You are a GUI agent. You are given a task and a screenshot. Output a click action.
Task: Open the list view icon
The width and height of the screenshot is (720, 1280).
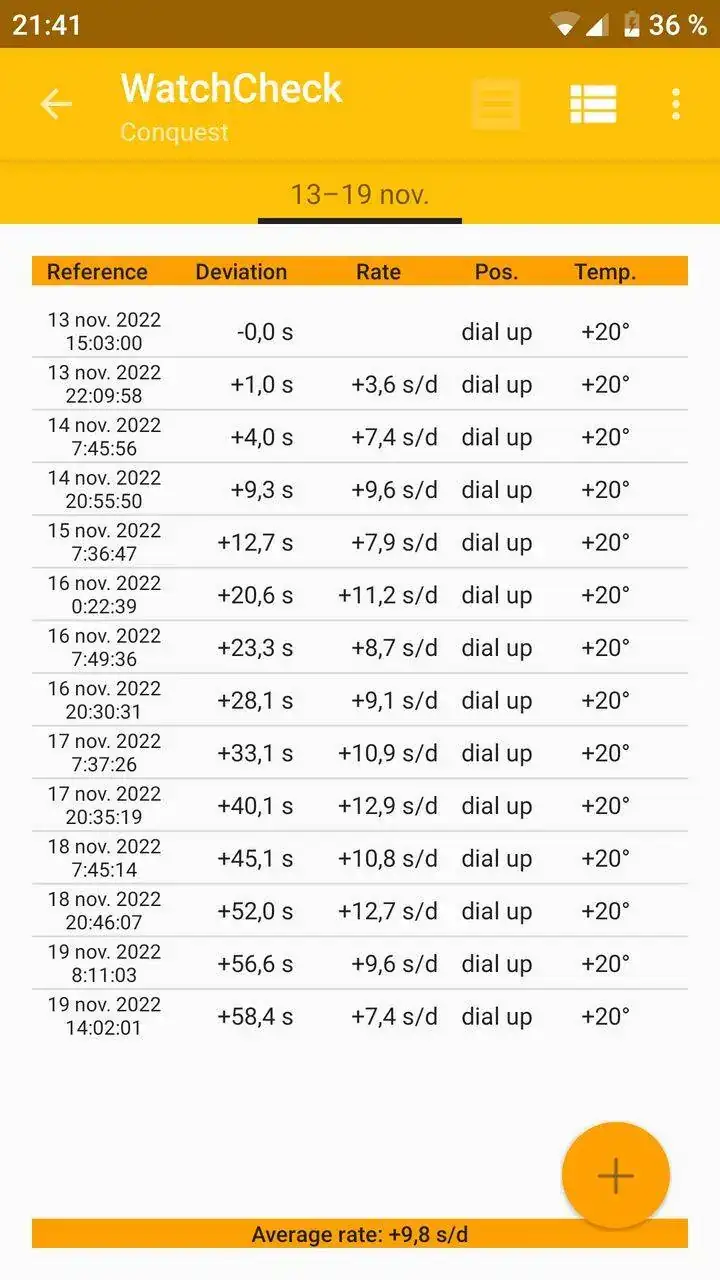pyautogui.click(x=593, y=104)
